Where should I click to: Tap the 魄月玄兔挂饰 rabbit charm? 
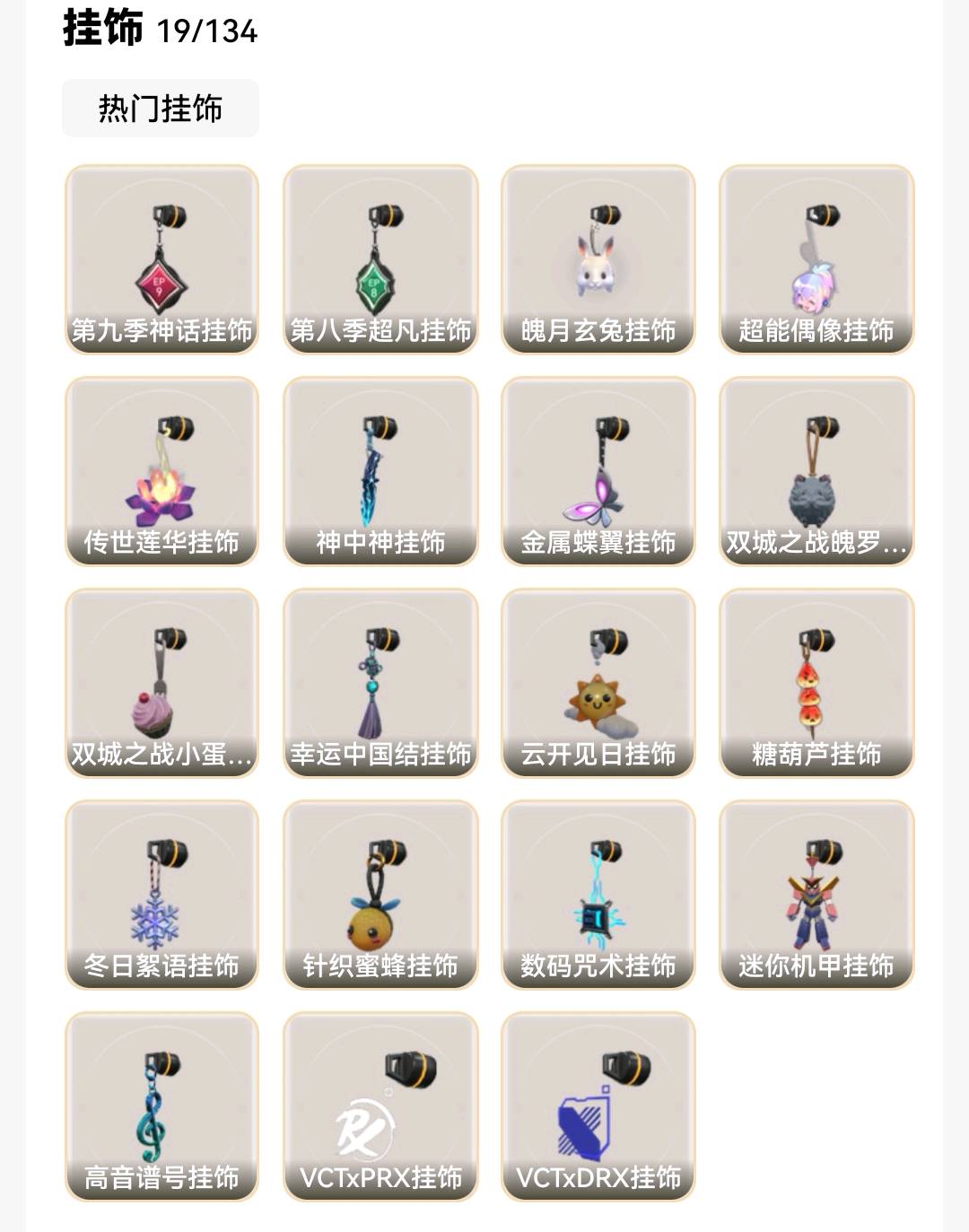pyautogui.click(x=598, y=259)
